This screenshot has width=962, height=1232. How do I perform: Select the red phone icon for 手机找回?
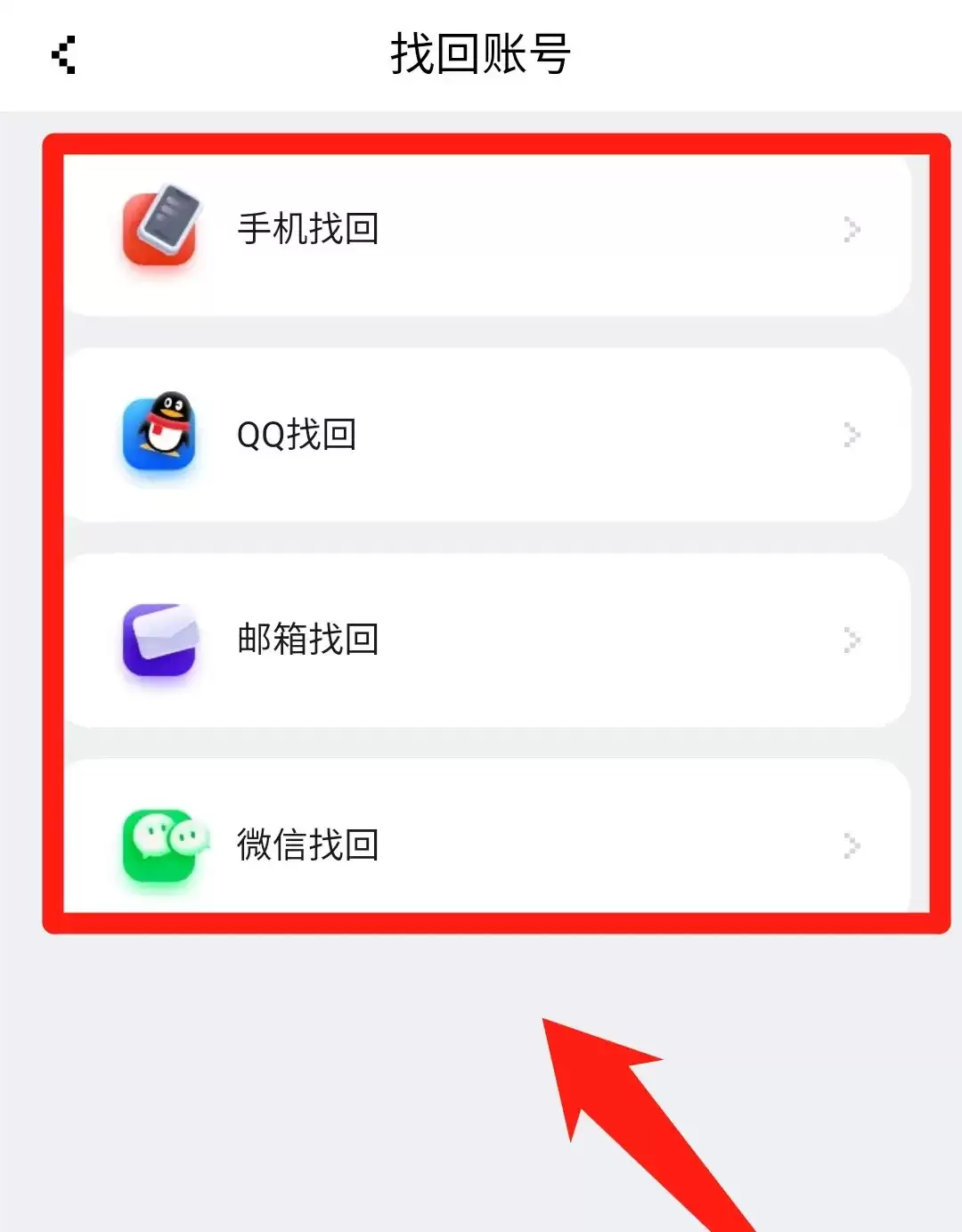pos(160,227)
